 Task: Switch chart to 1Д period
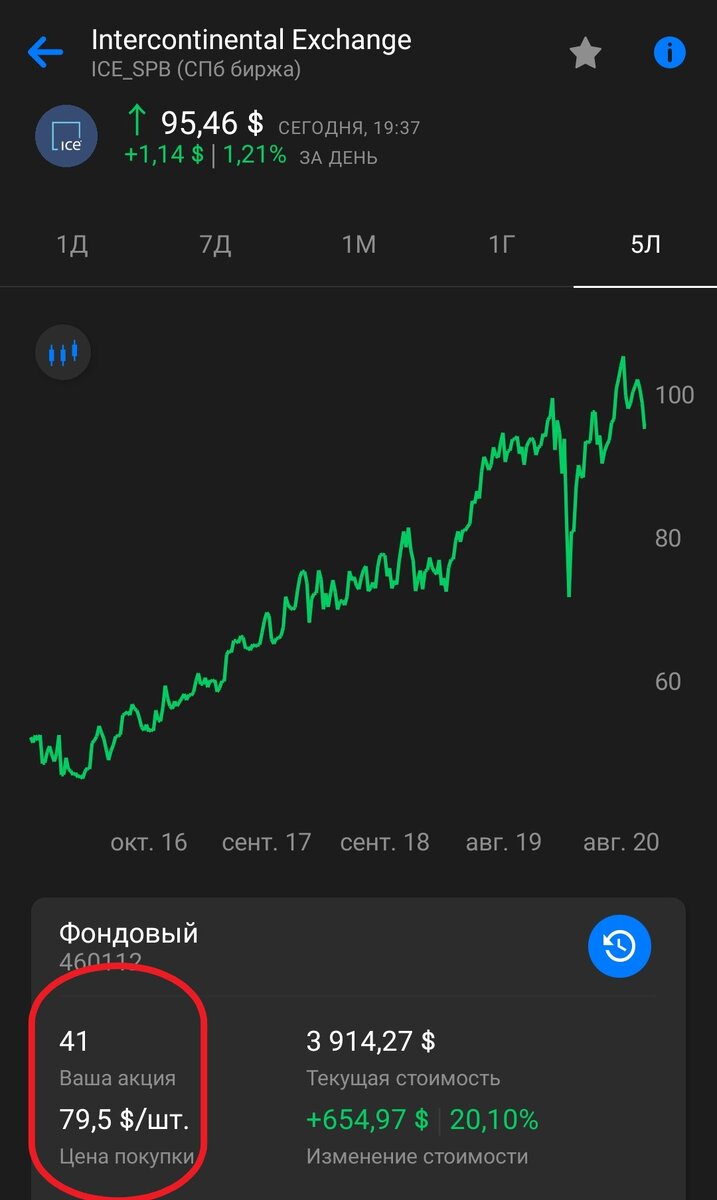pos(72,245)
